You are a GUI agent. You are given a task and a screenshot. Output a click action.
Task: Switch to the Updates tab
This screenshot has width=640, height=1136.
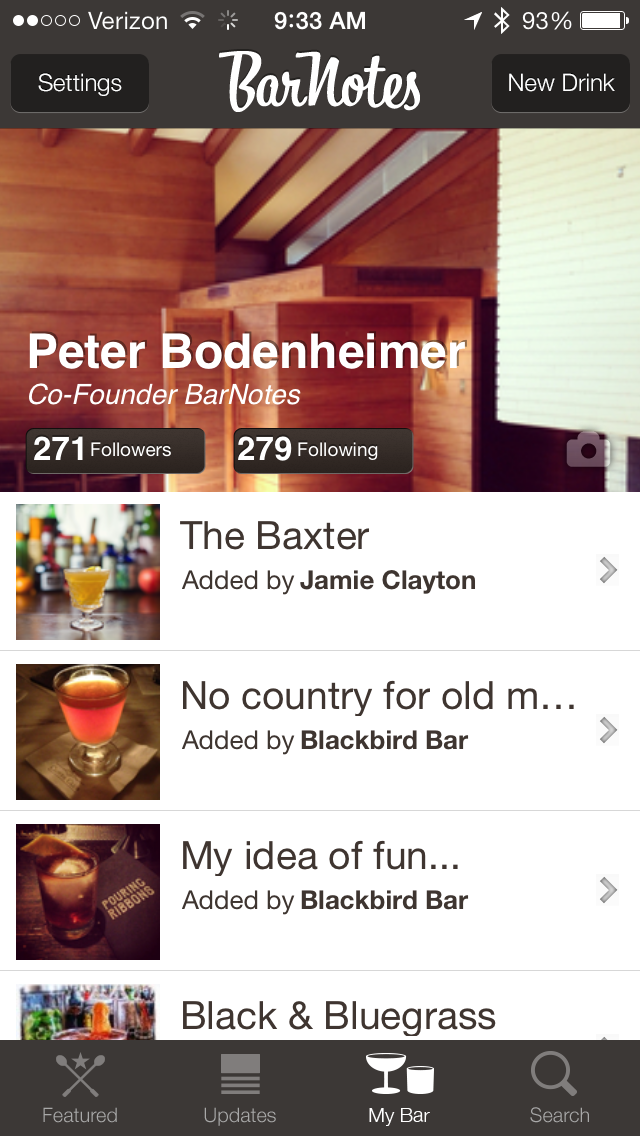(240, 1088)
